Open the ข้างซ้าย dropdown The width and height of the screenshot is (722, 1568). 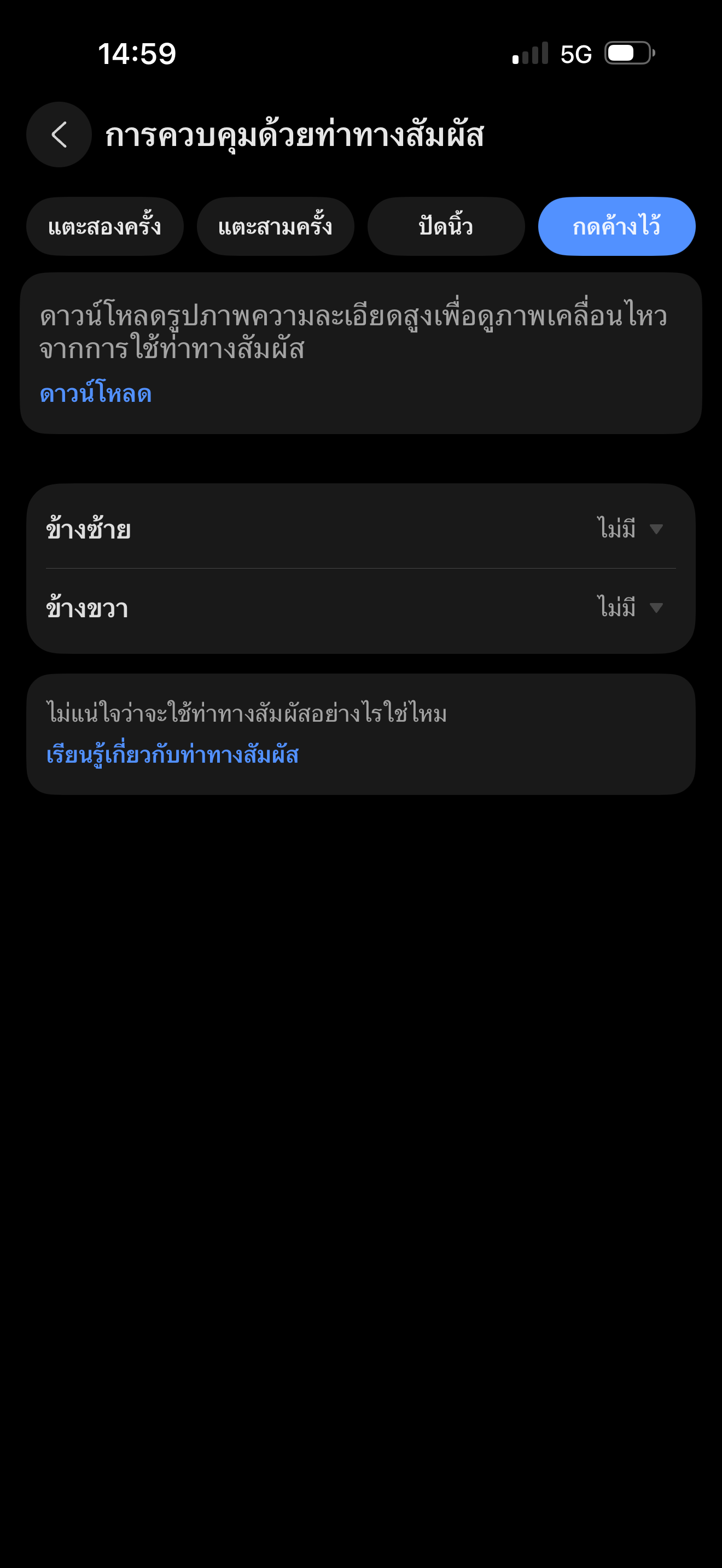coord(630,528)
